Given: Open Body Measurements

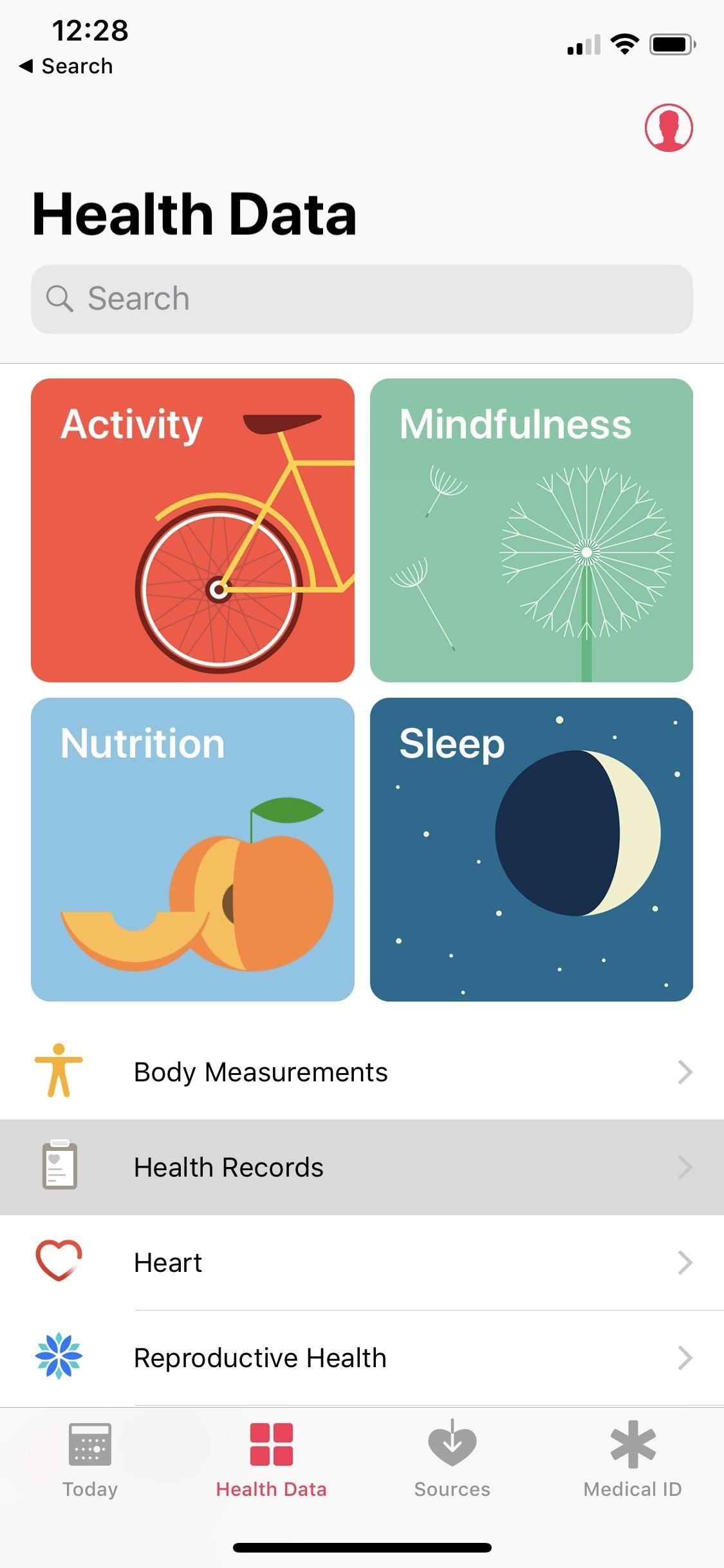Looking at the screenshot, I should [x=362, y=1072].
